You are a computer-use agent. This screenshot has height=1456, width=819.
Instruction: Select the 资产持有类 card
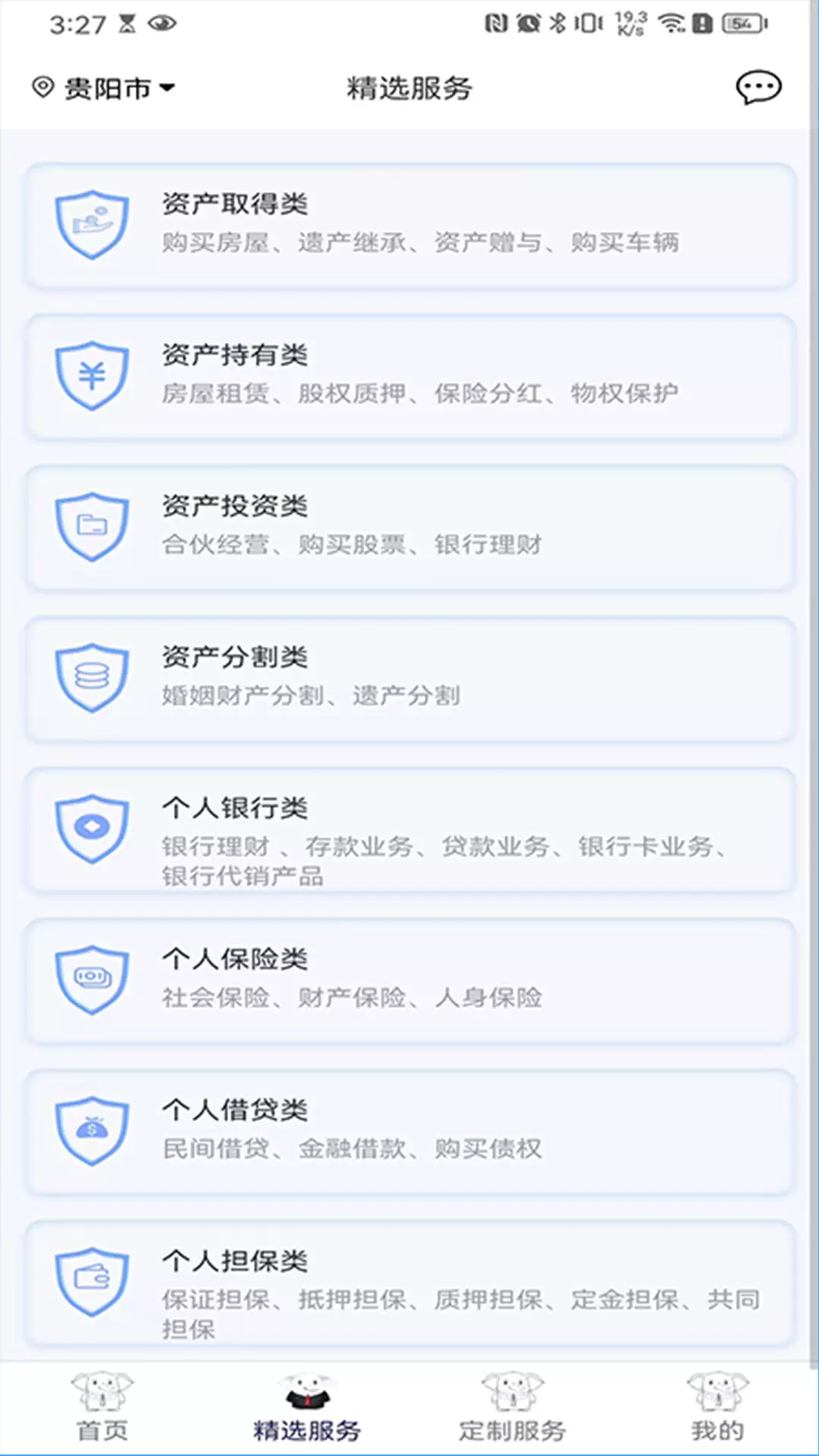point(410,376)
